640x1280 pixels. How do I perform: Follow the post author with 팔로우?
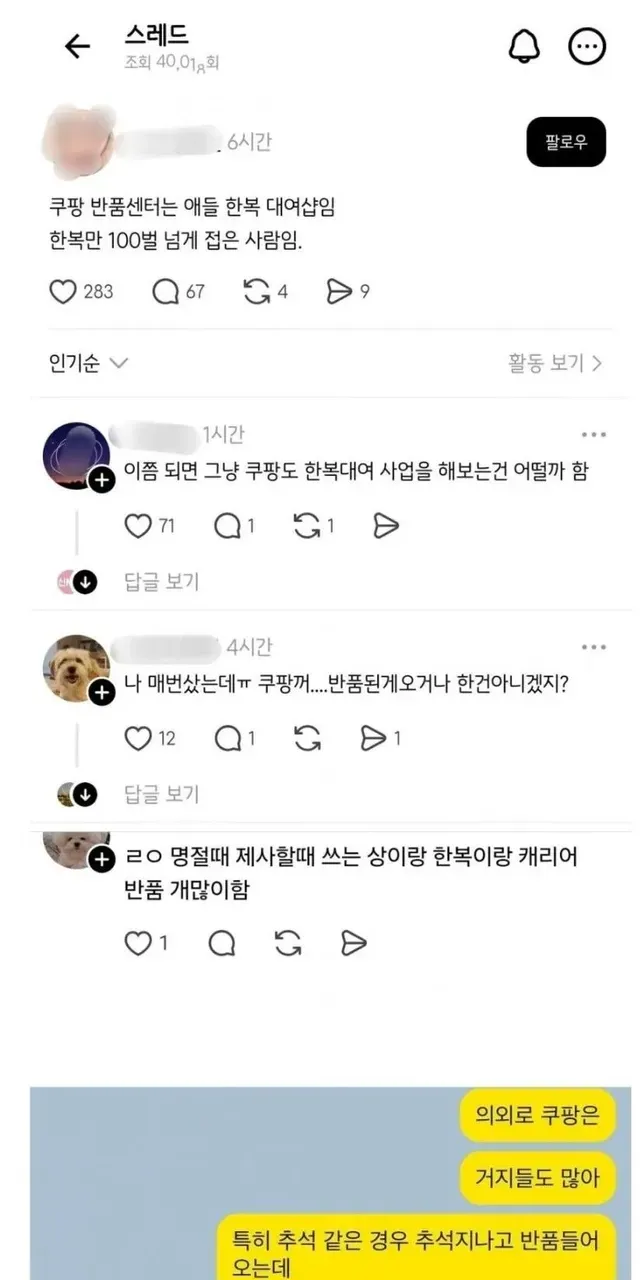pos(566,143)
